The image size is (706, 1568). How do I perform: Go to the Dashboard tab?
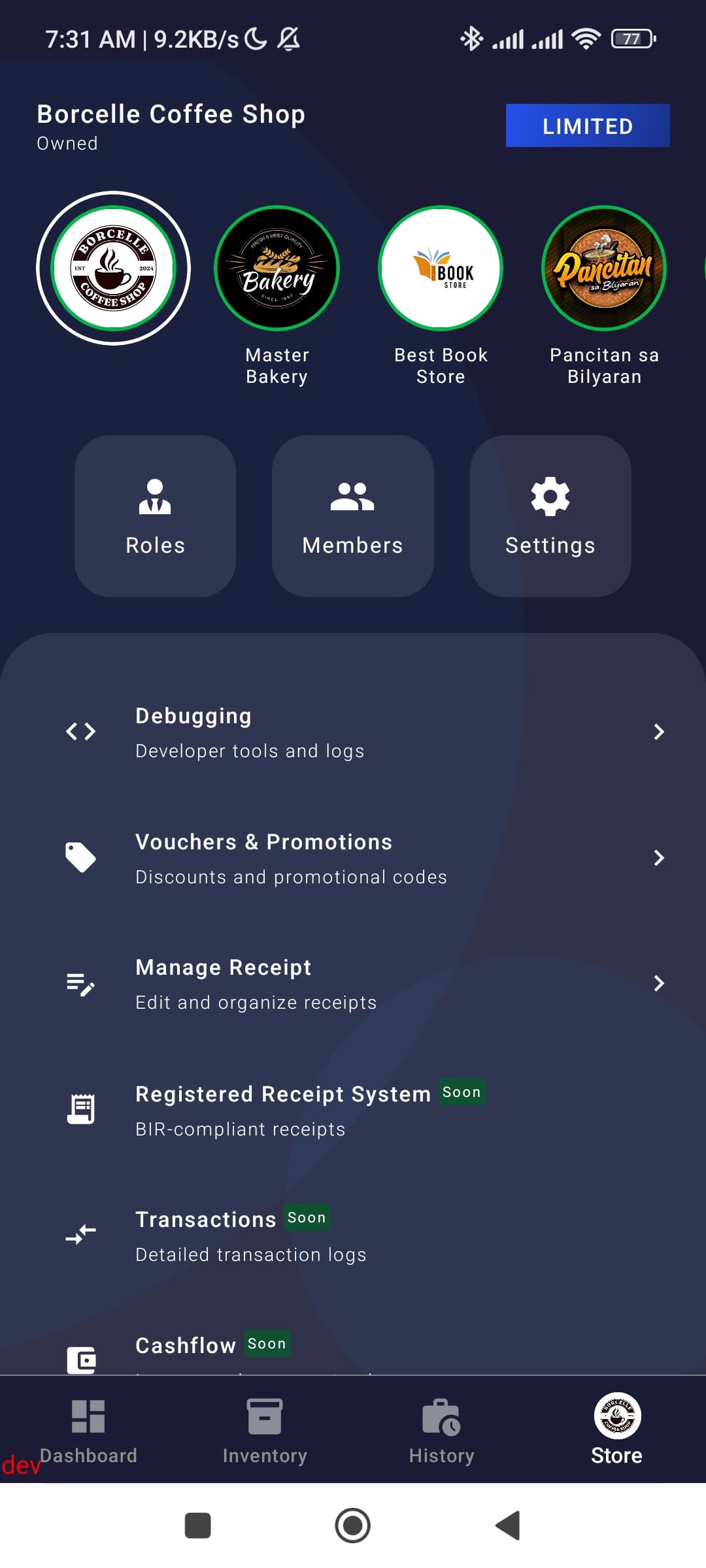point(88,1431)
